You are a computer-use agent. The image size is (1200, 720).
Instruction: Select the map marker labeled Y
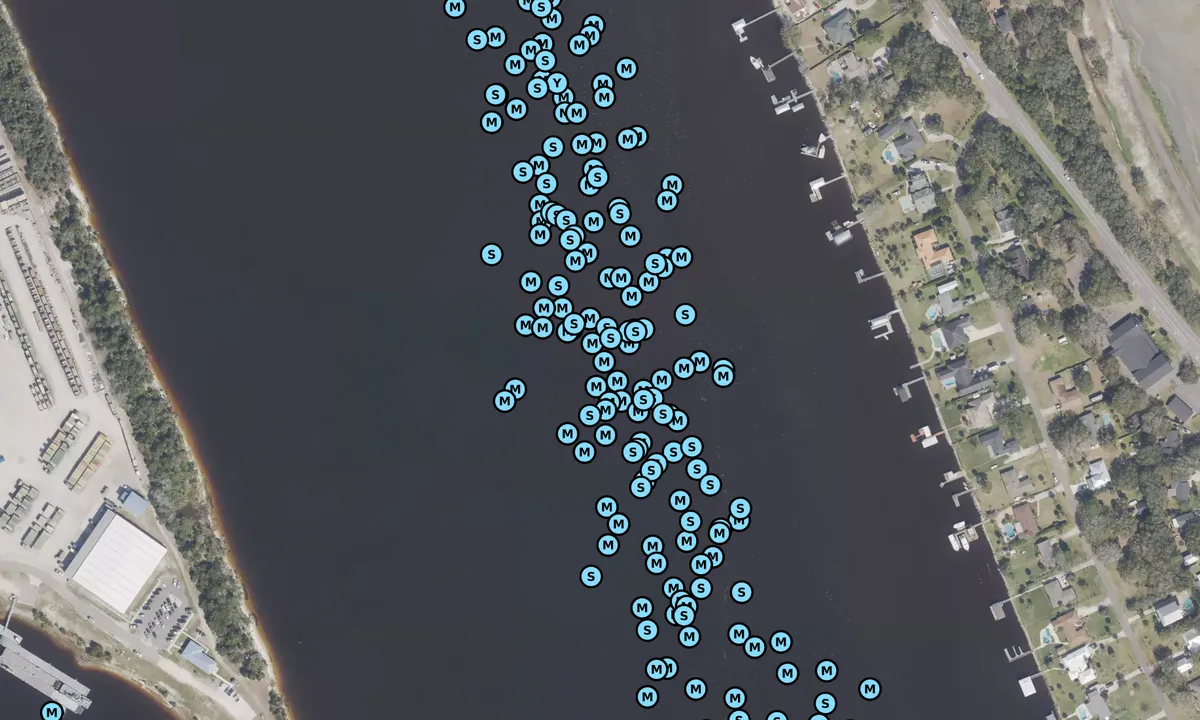(557, 83)
